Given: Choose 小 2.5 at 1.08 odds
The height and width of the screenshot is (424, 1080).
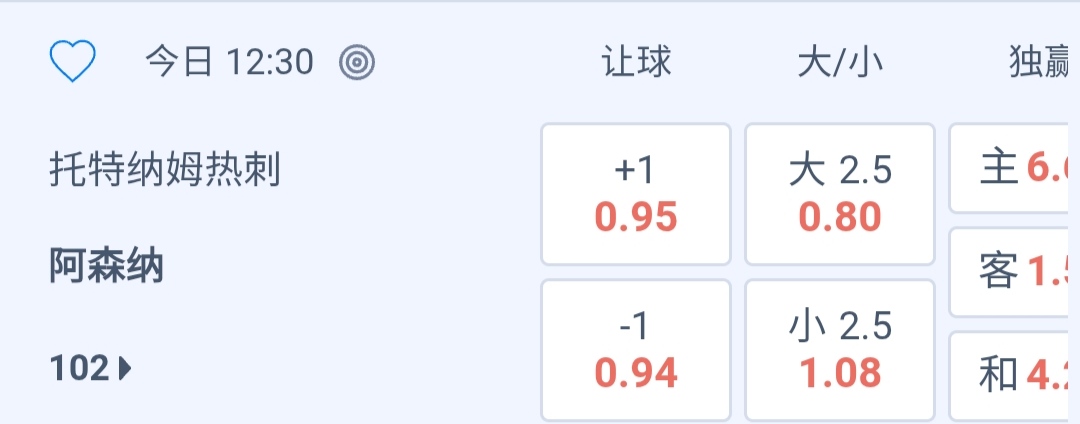Looking at the screenshot, I should pos(840,350).
